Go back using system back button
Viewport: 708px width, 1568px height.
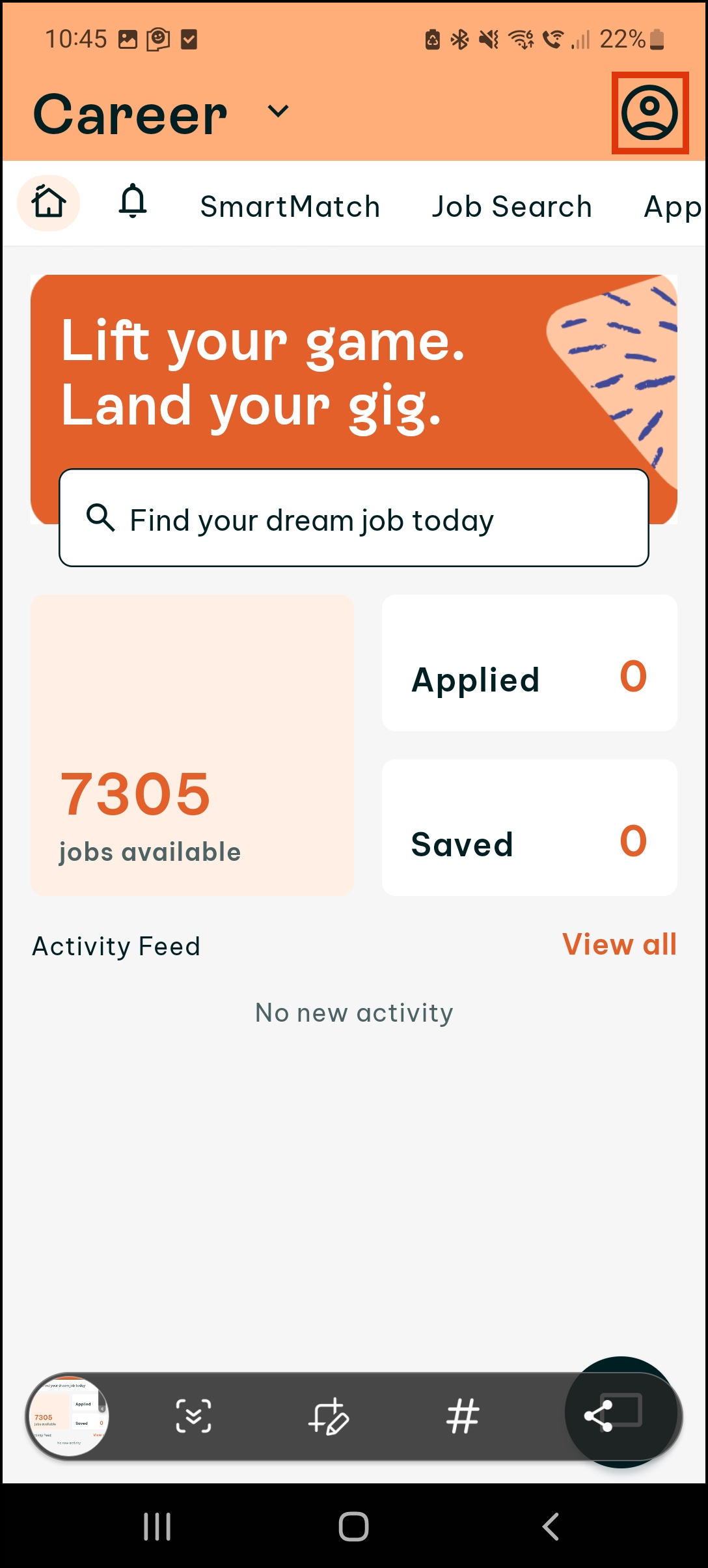pyautogui.click(x=551, y=1526)
